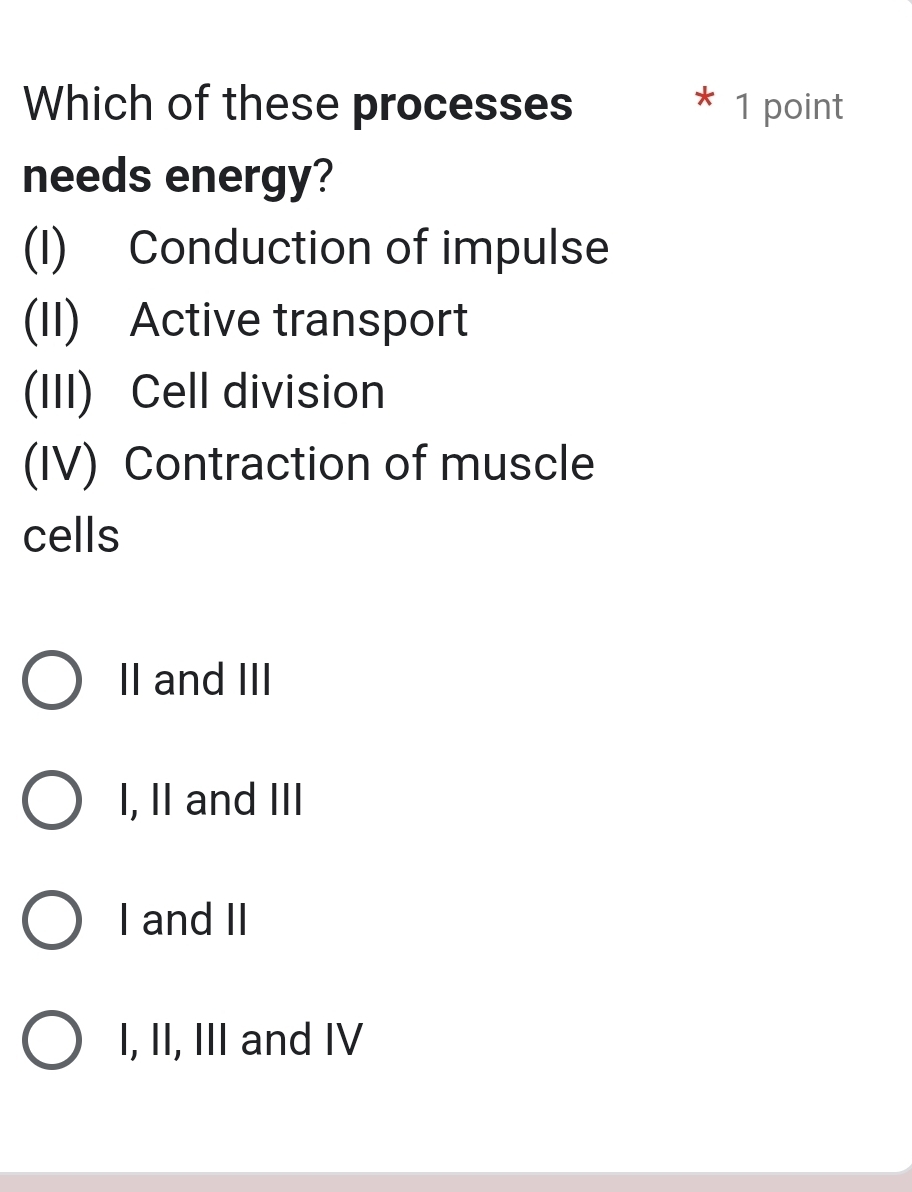Viewport: 912px width, 1192px height.
Task: Select the radio button for "I, II, III and IV"
Action: 51,1040
